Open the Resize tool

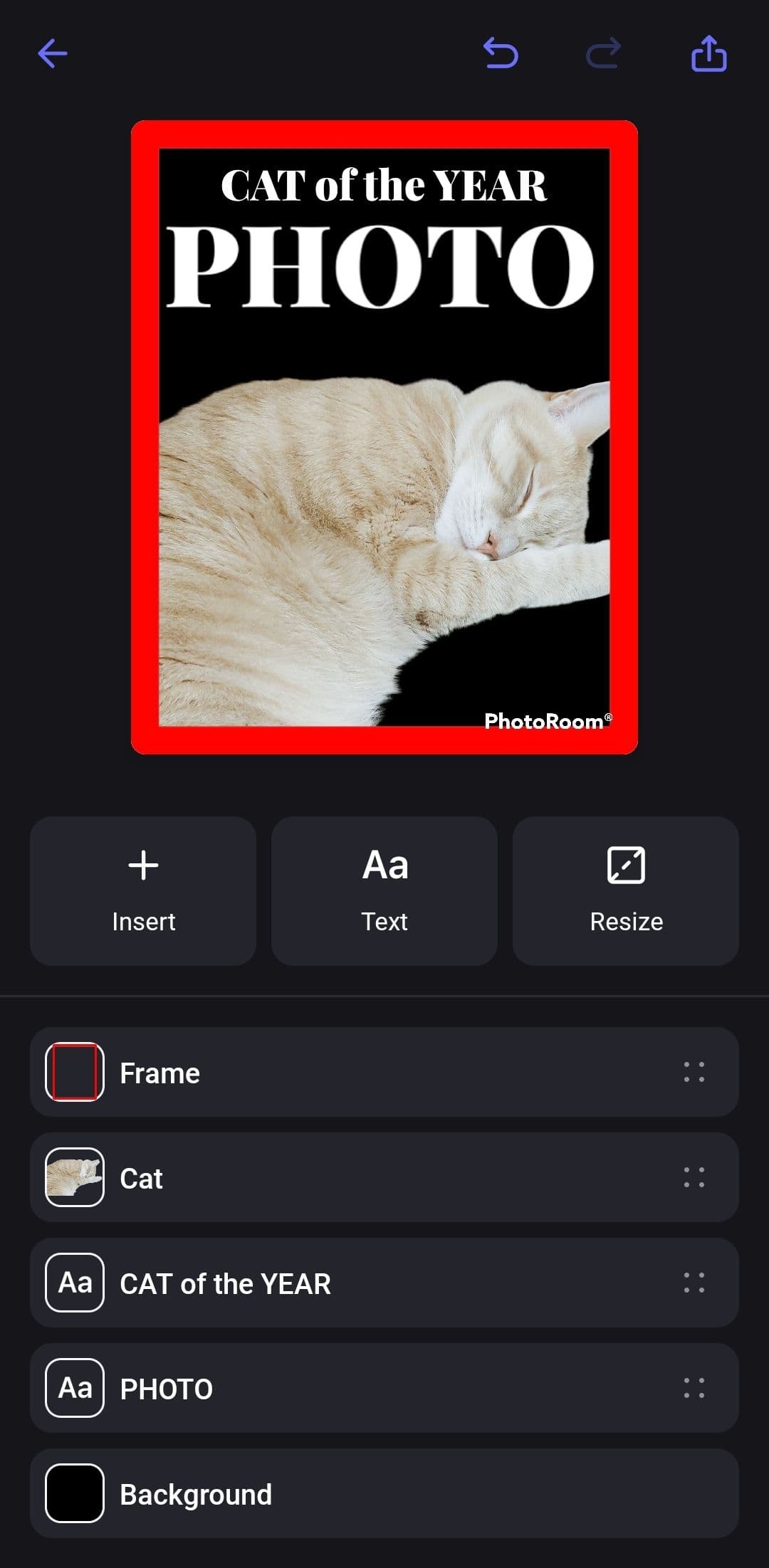[626, 864]
